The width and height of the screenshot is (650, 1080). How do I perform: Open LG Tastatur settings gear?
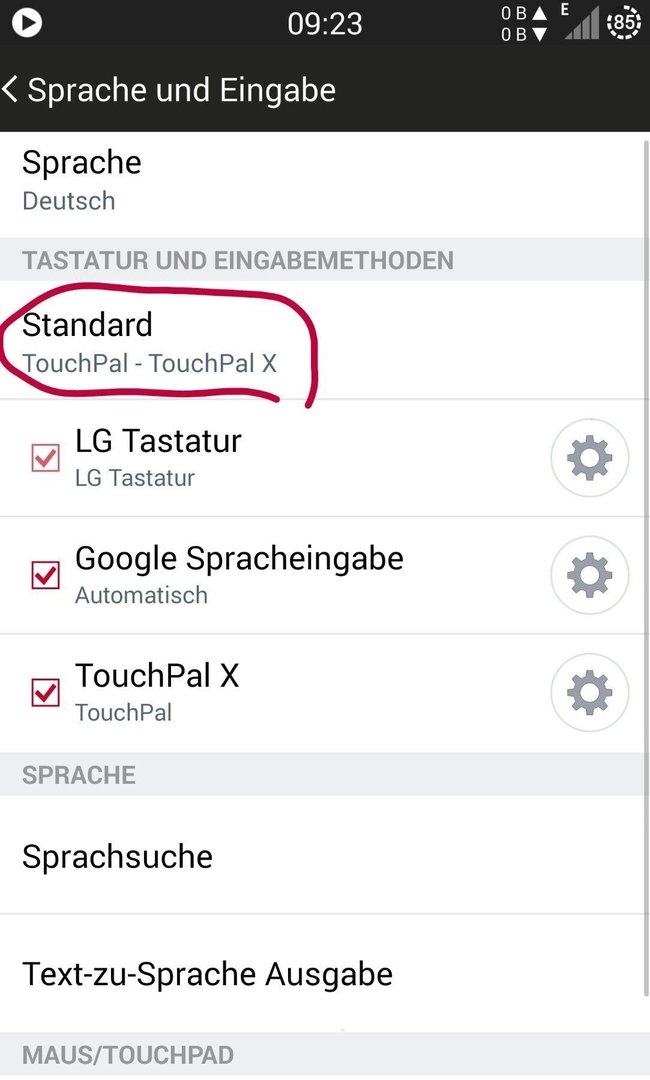coord(589,457)
